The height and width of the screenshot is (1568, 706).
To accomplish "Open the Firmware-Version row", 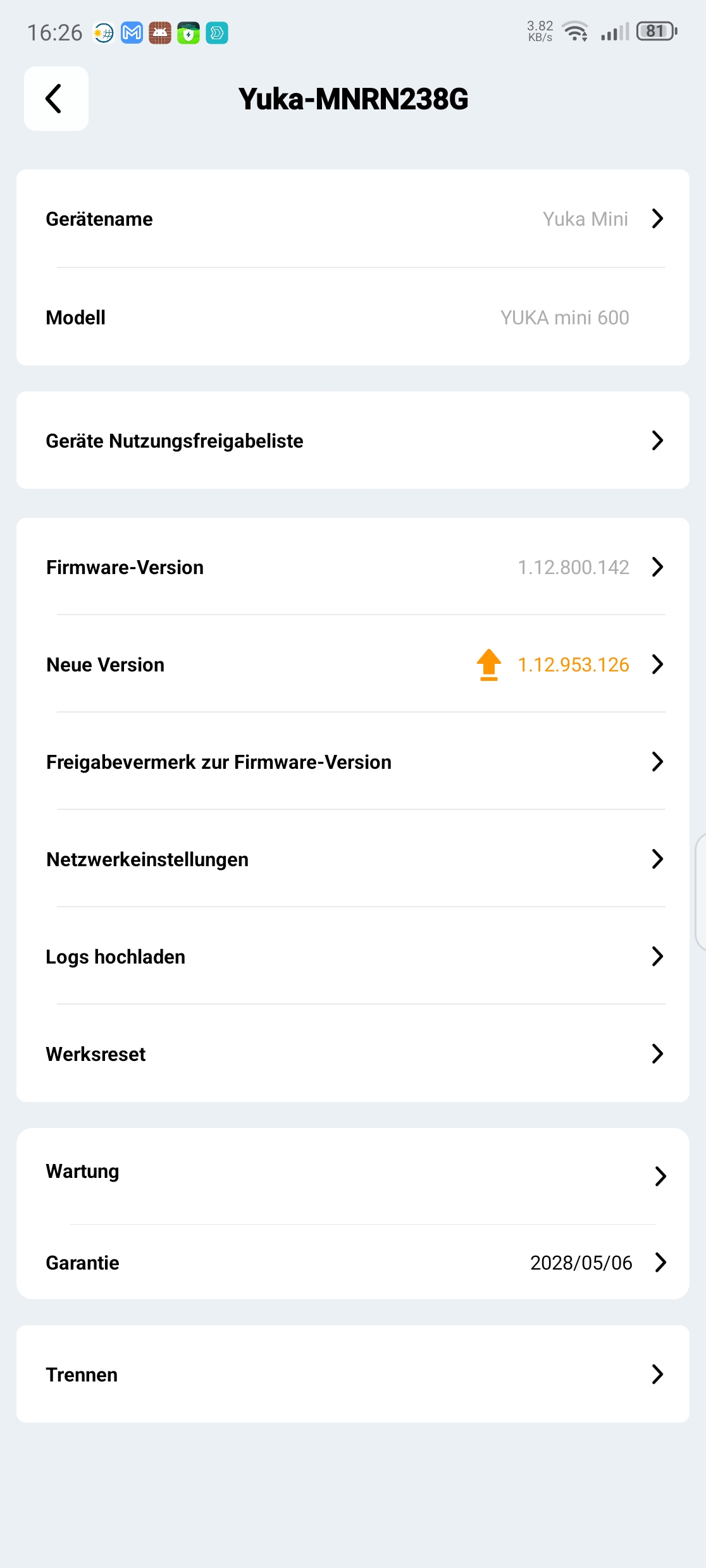I will pyautogui.click(x=353, y=567).
